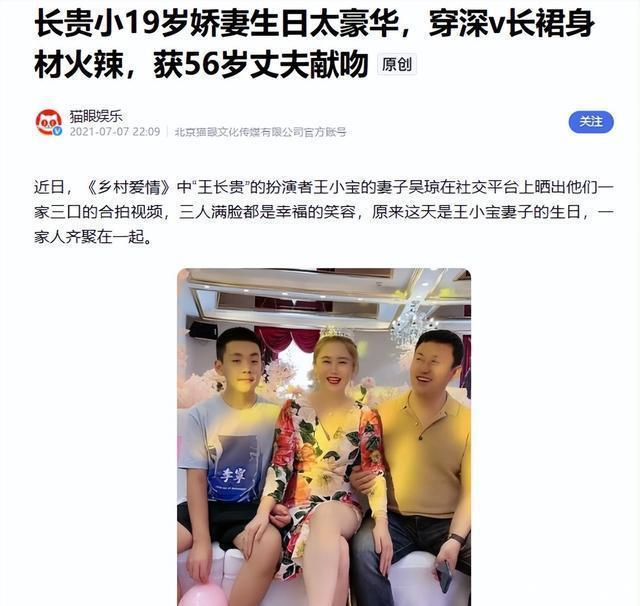Screen dimensions: 640x606
Task: Enlarge the family photo in the article
Action: click(323, 436)
